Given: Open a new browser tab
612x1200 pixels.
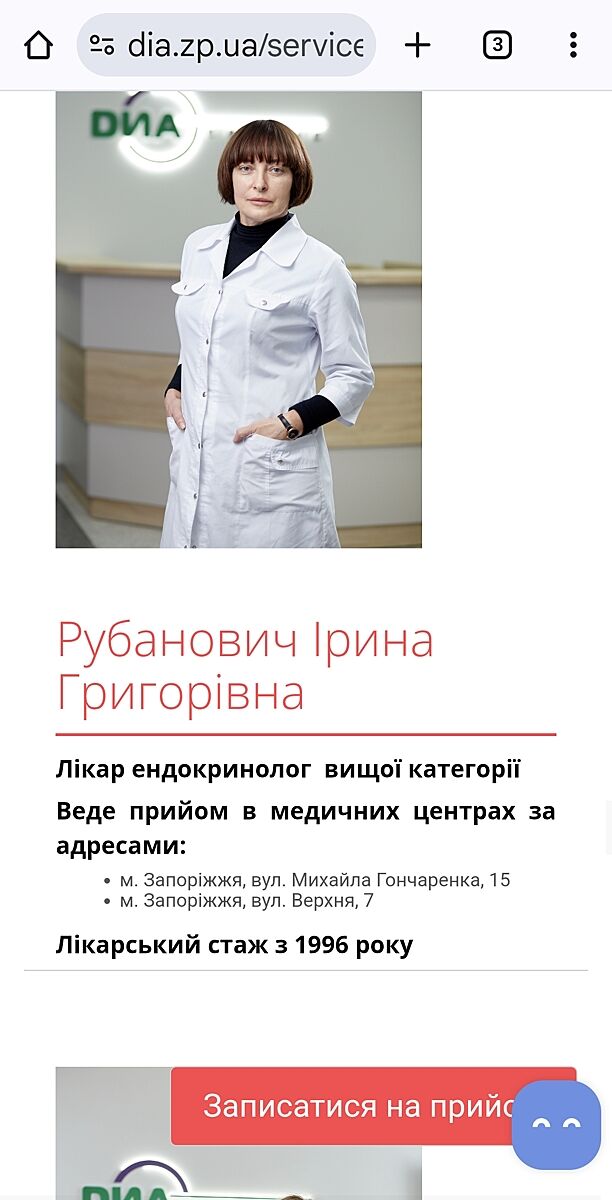Looking at the screenshot, I should [417, 45].
